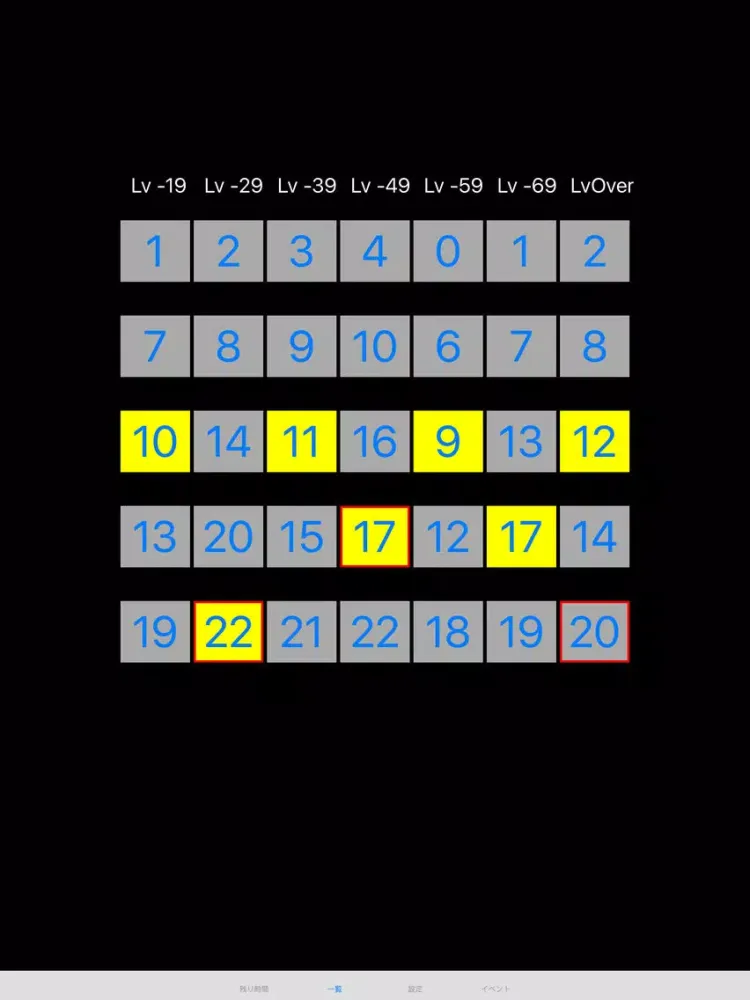750x1000 pixels.
Task: Go to the 設定 tab
Action: (415, 988)
